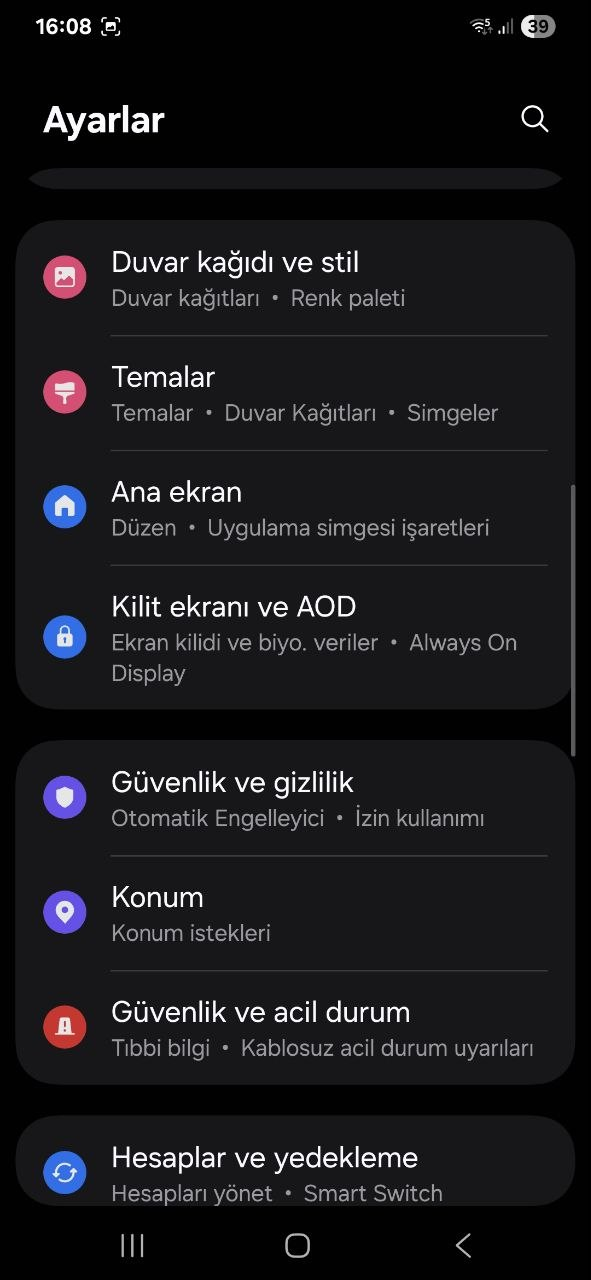The width and height of the screenshot is (591, 1280).
Task: Tap the system back button
Action: pyautogui.click(x=462, y=1245)
